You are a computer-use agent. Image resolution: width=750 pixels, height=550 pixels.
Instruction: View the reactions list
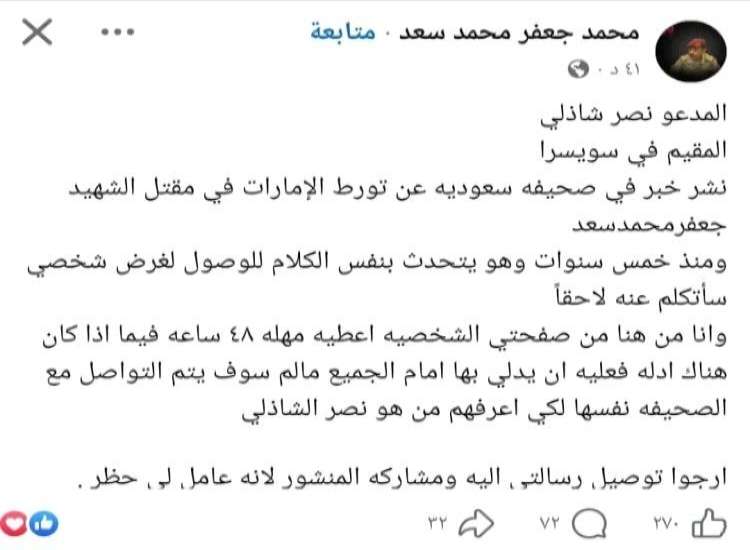tap(31, 522)
